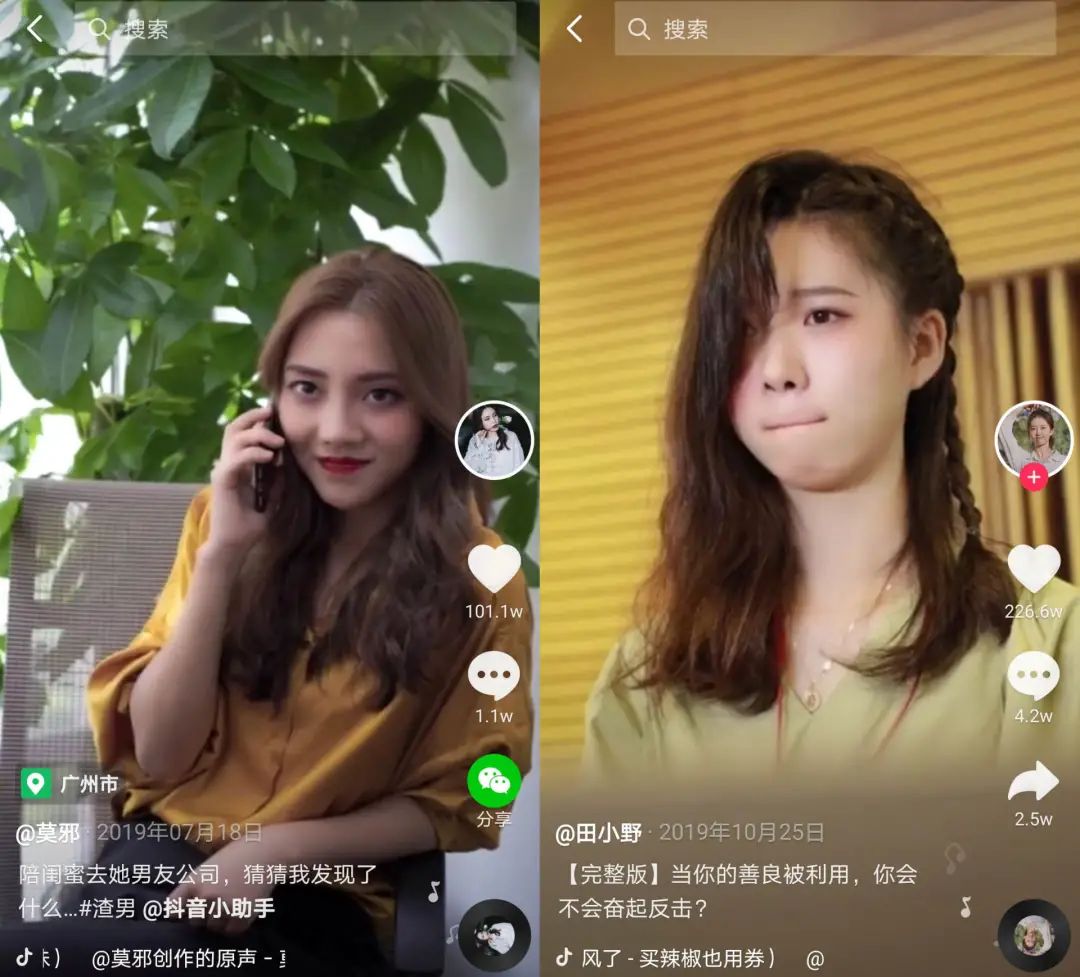Open 莫邪's profile avatar
Screen dimensions: 1080x977
click(494, 440)
